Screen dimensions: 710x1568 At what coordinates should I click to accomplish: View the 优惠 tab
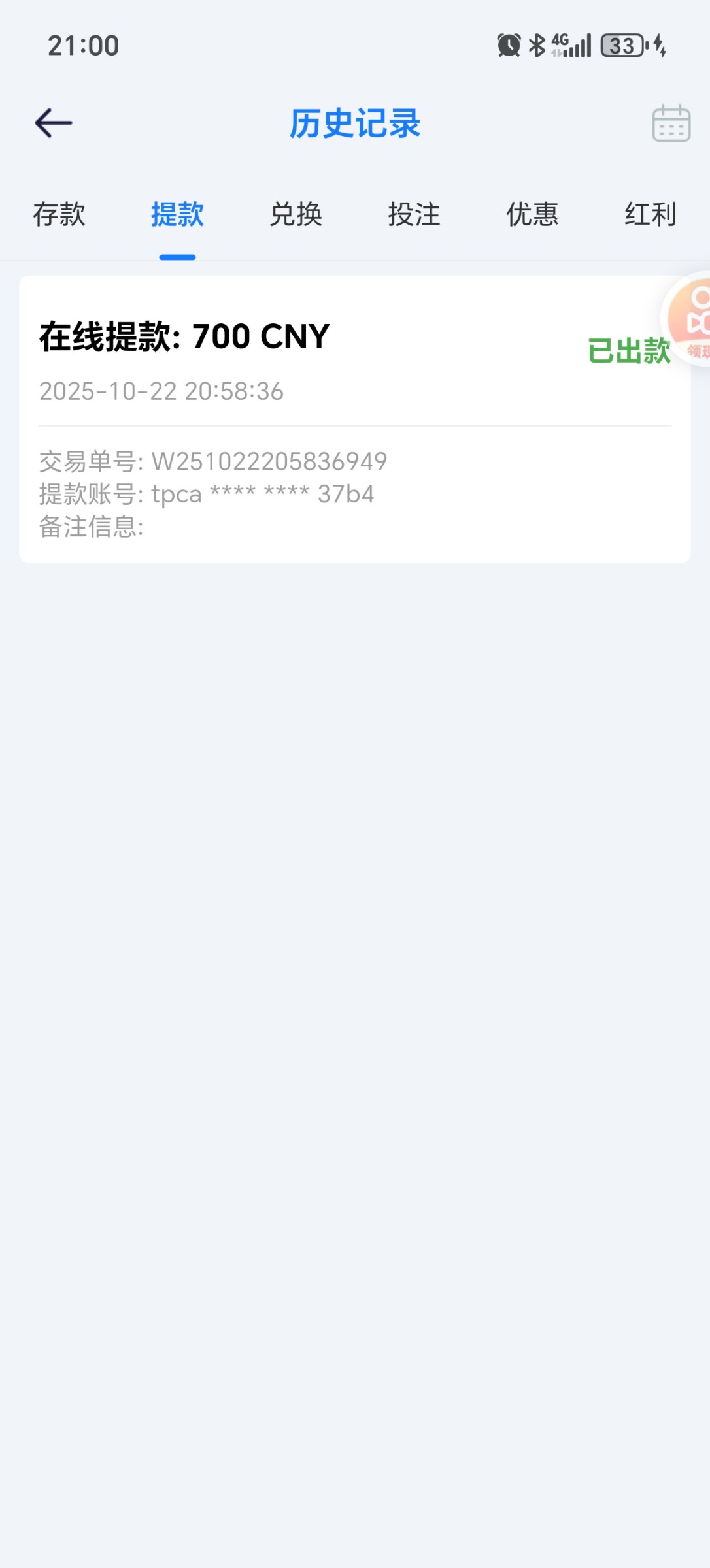(x=532, y=214)
